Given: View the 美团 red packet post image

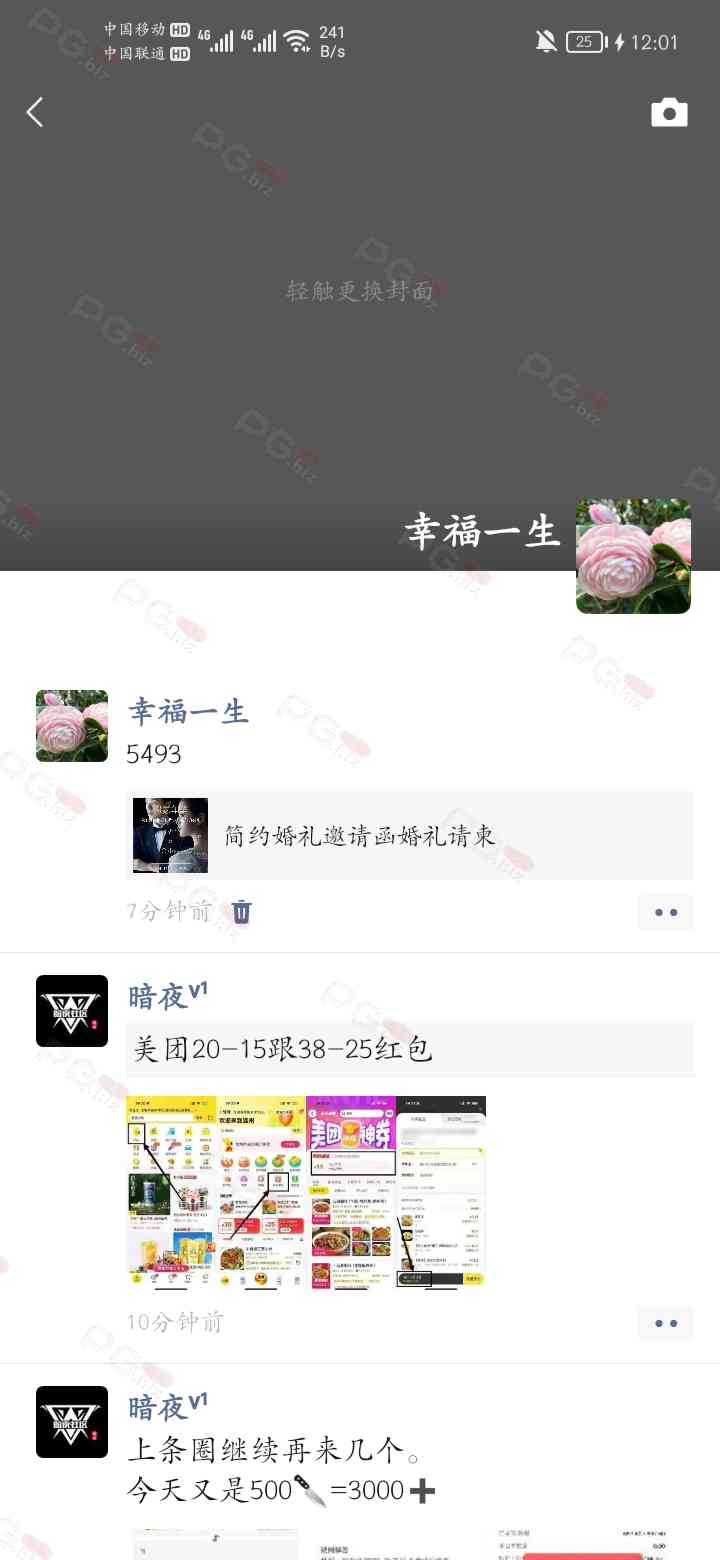Looking at the screenshot, I should (306, 1190).
